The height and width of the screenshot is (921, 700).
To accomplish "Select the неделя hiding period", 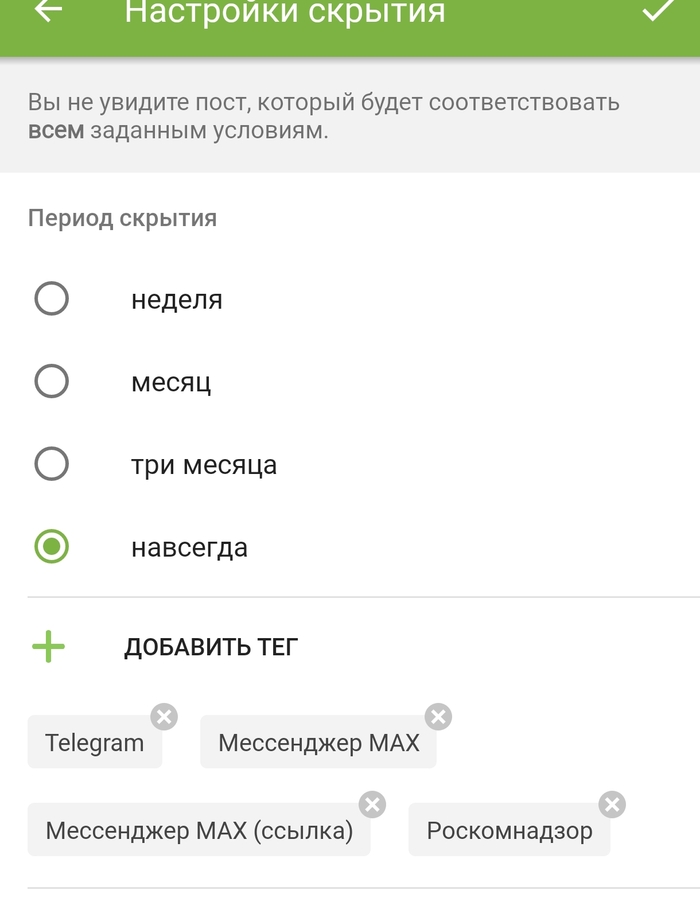I will coord(52,299).
